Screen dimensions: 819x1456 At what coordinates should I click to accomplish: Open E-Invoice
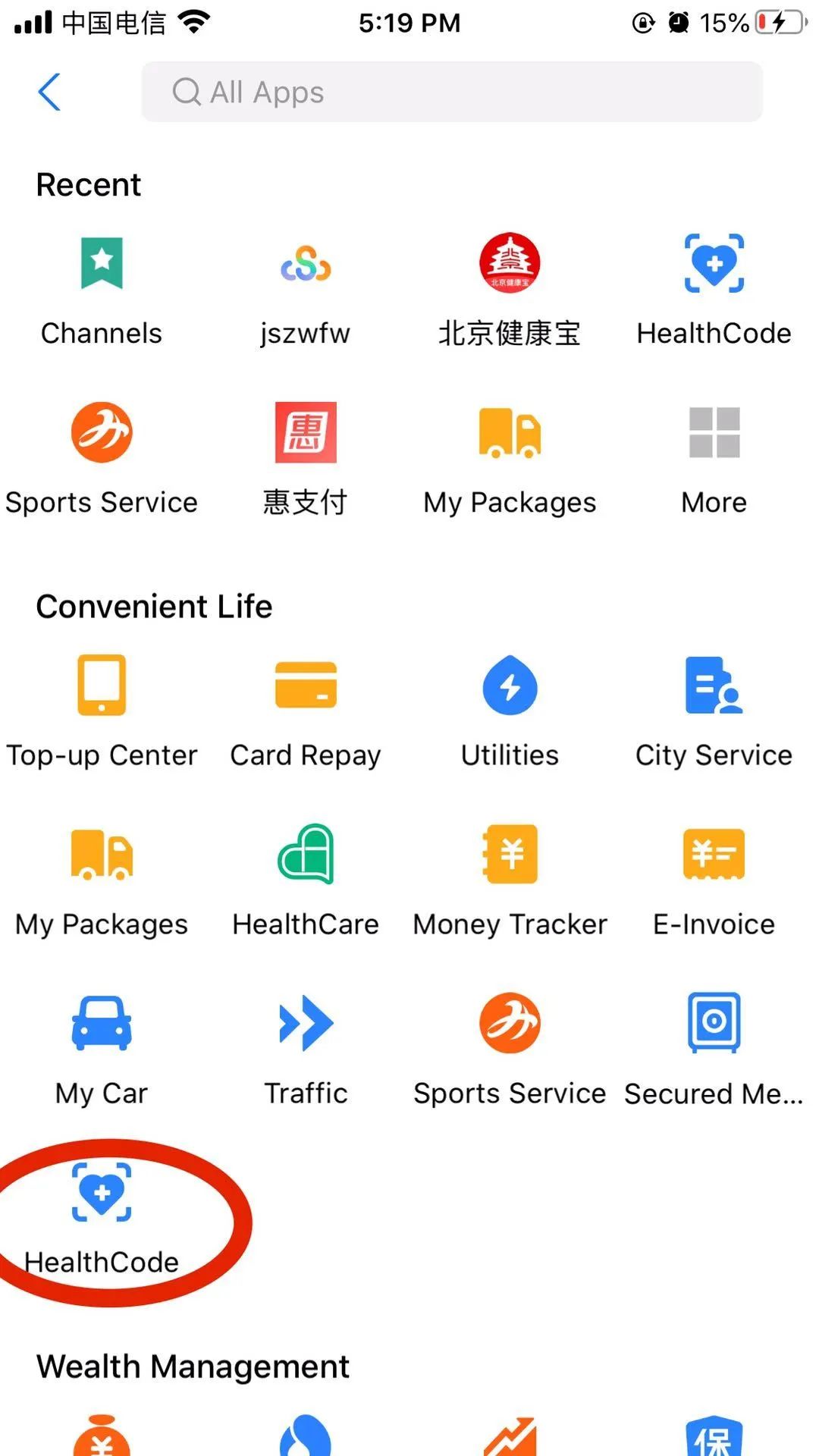click(714, 882)
